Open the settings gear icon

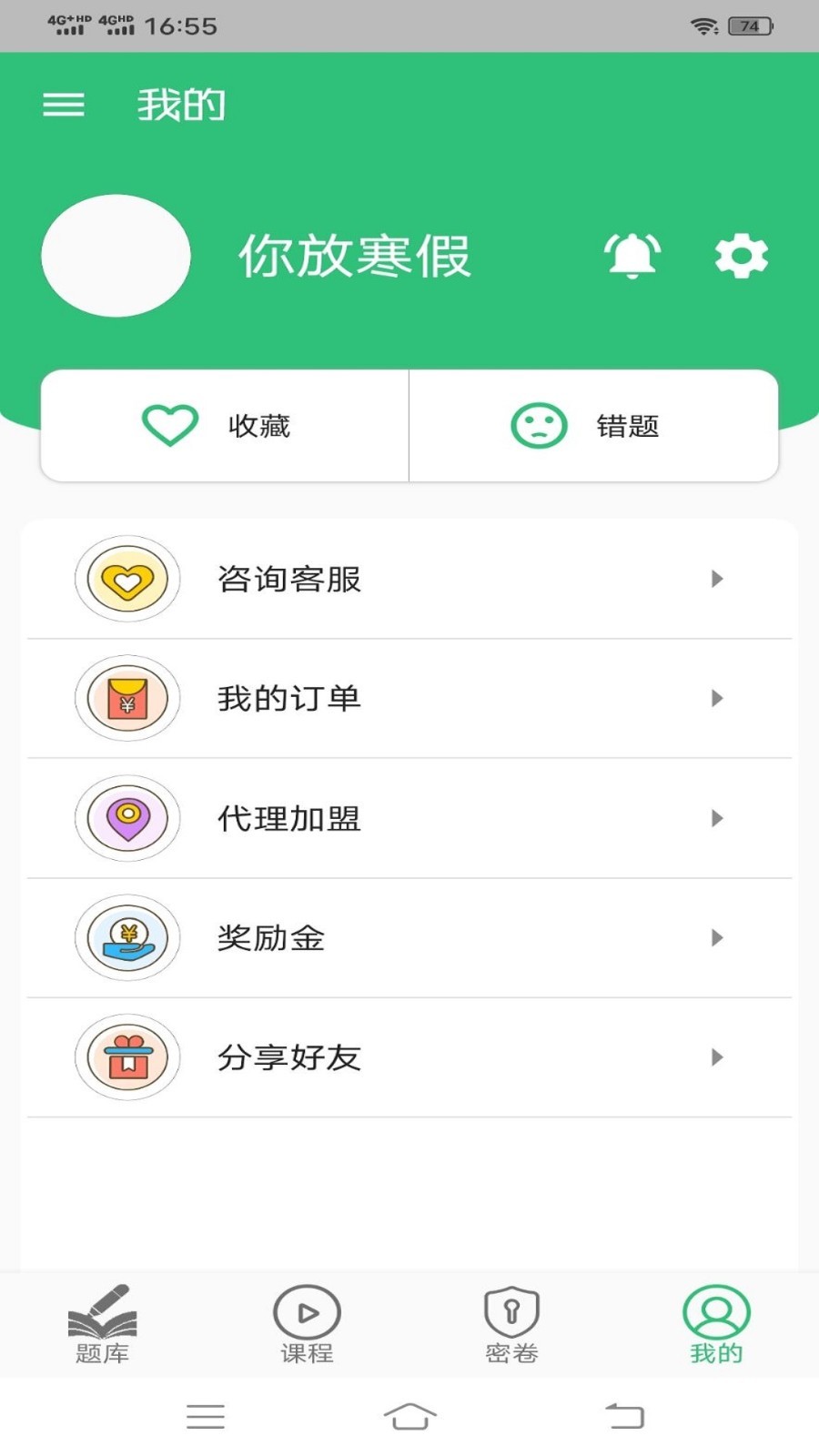(x=742, y=256)
